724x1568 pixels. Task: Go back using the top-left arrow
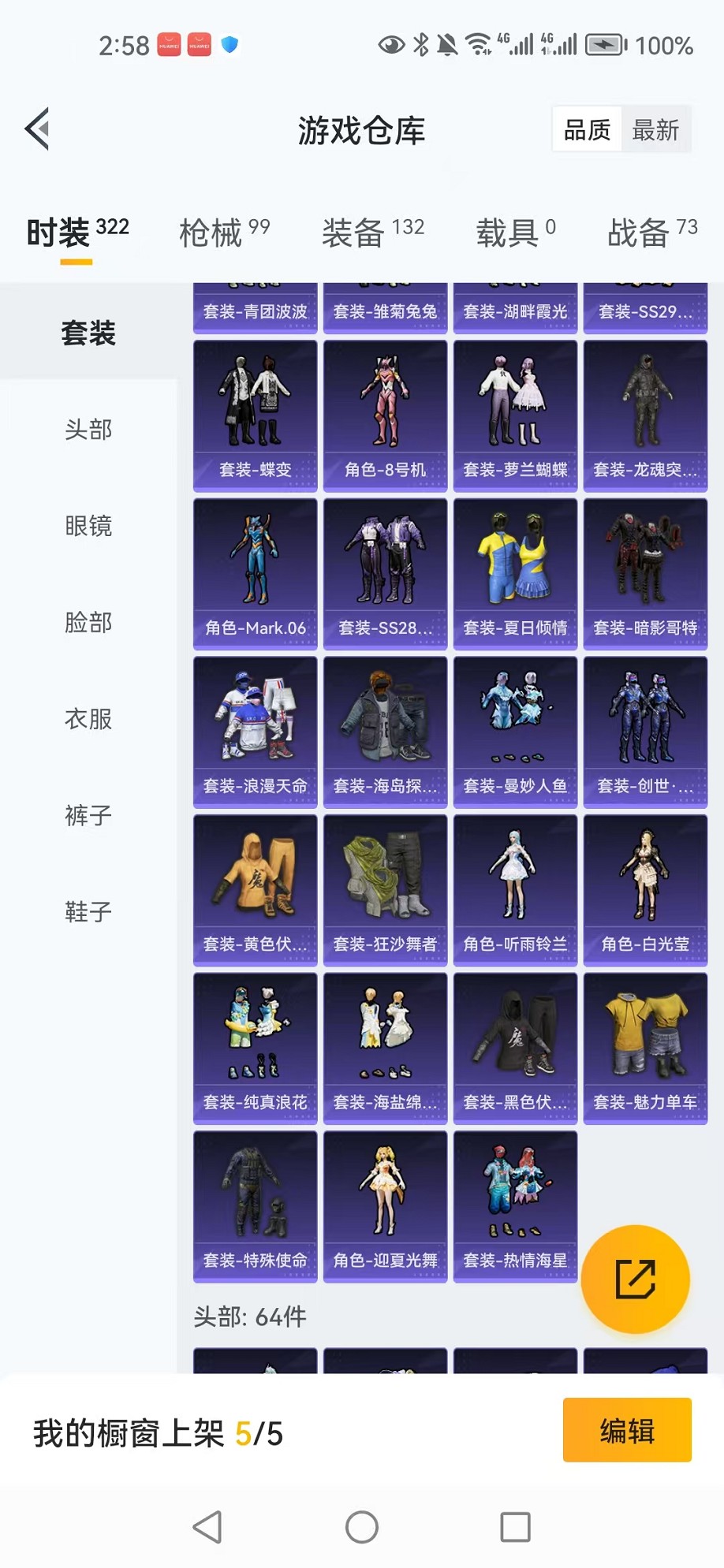tap(37, 128)
